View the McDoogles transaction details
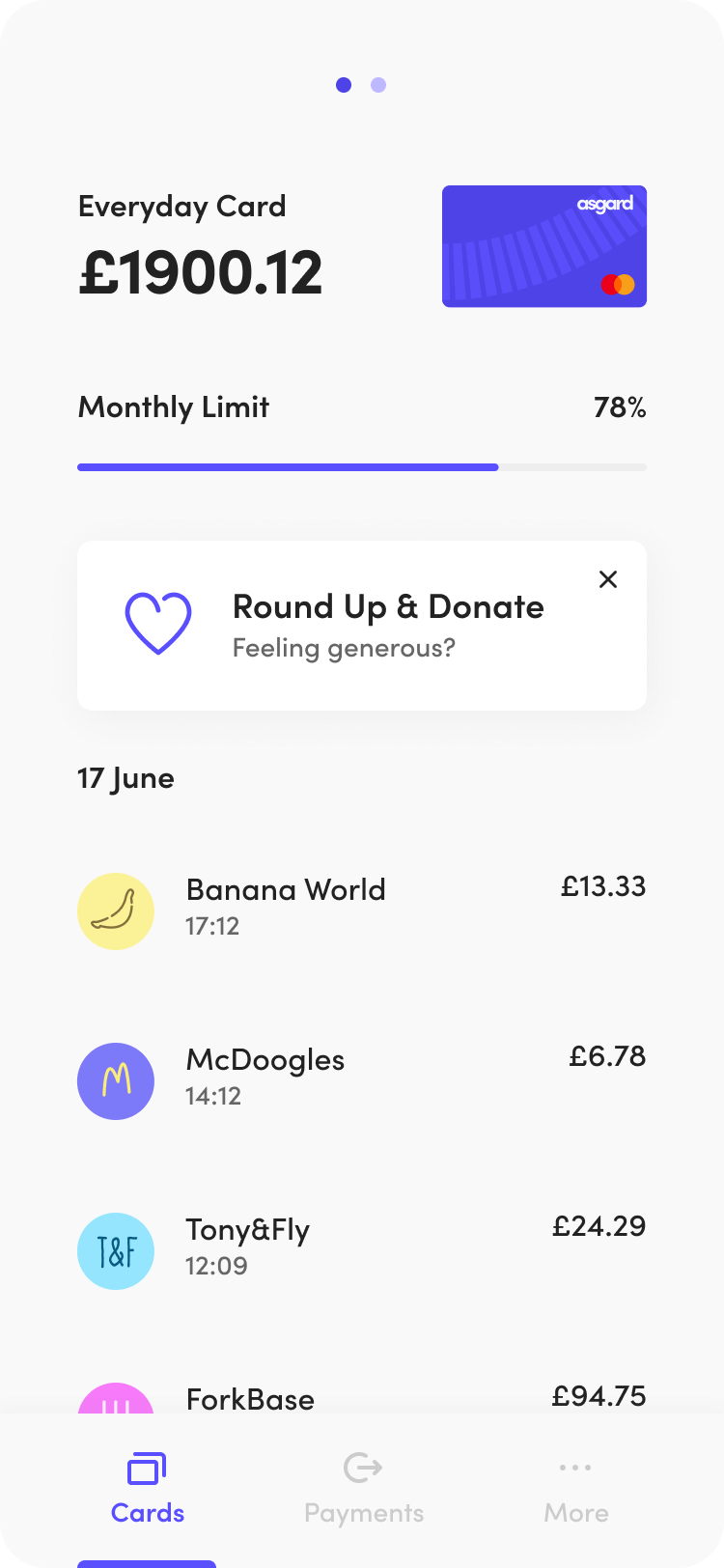The image size is (724, 1568). click(x=362, y=1078)
